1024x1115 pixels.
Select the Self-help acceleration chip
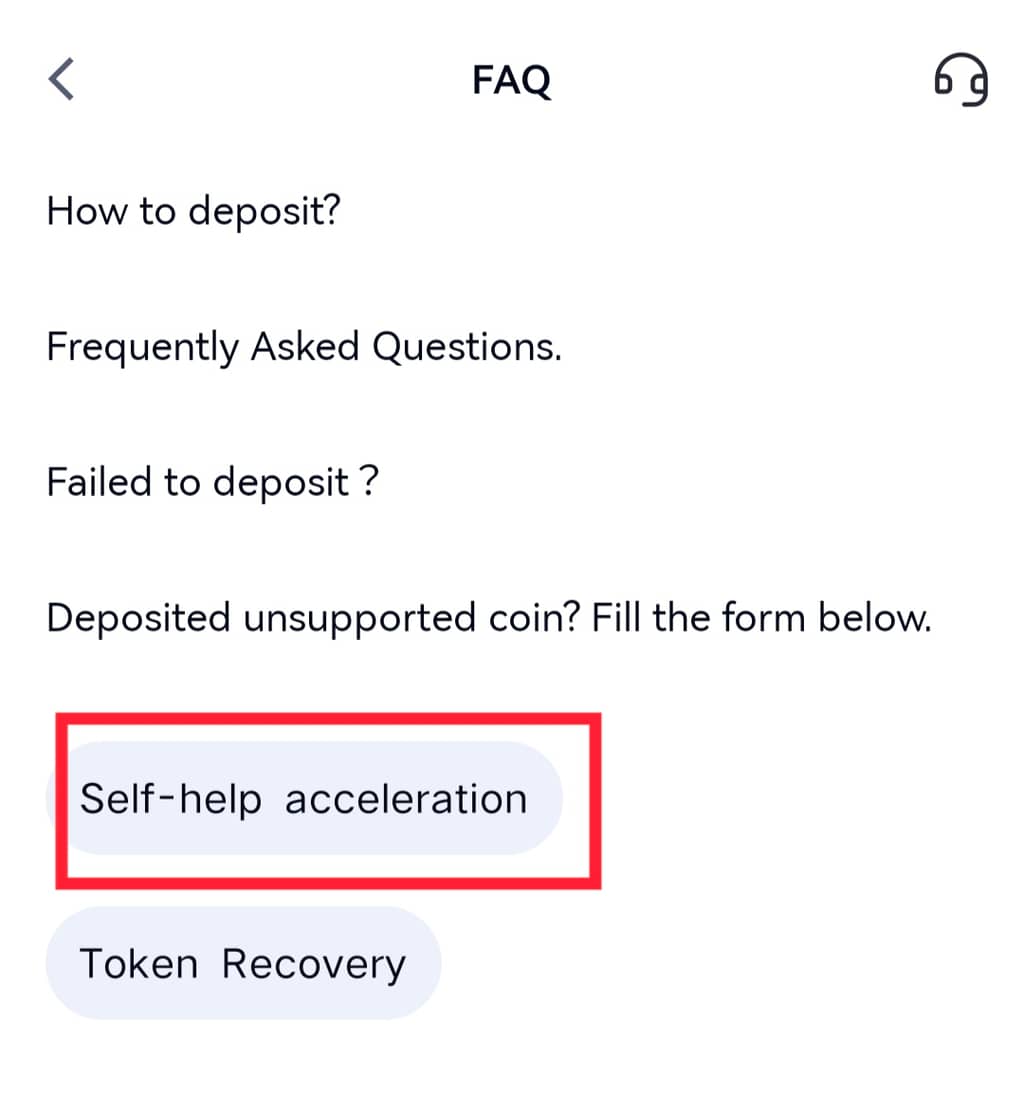304,799
